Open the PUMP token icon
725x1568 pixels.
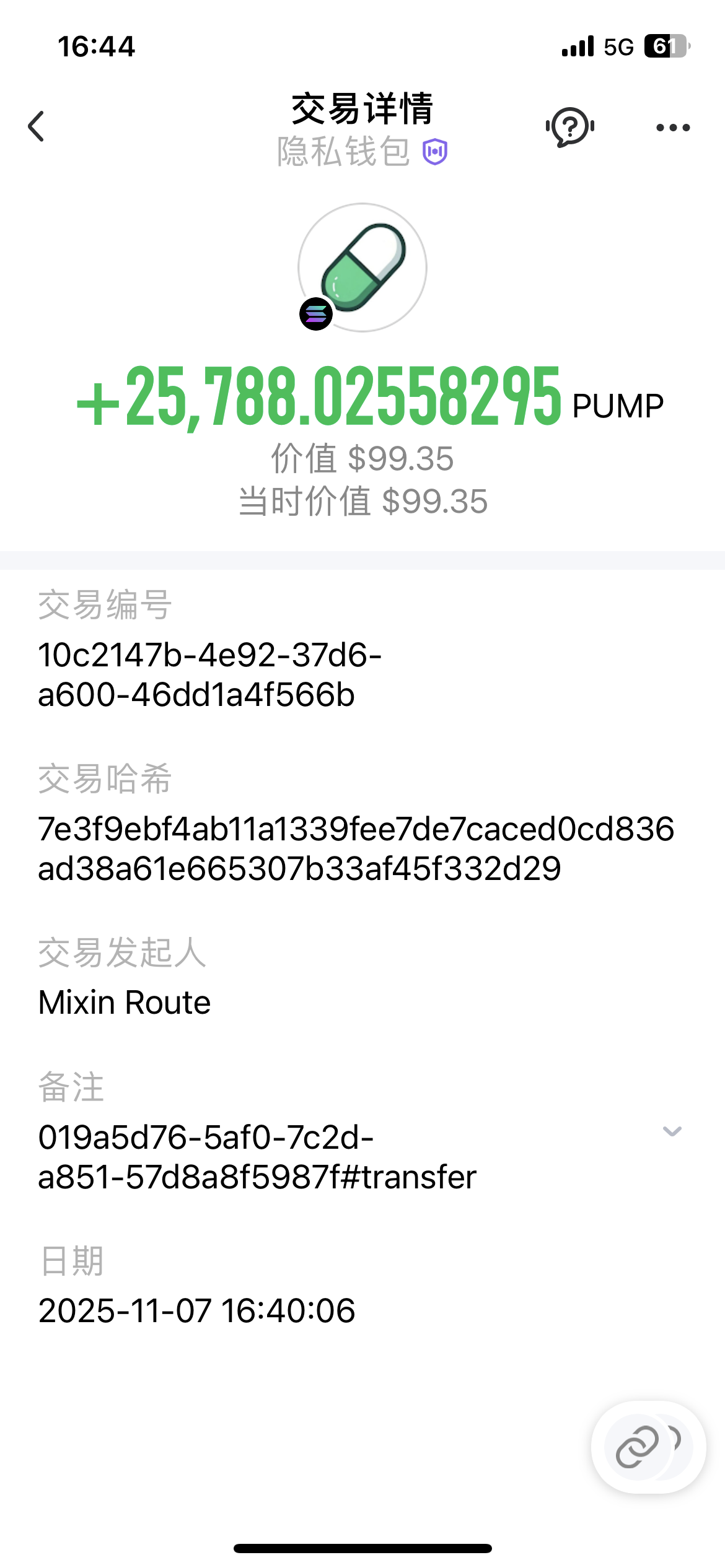362,268
